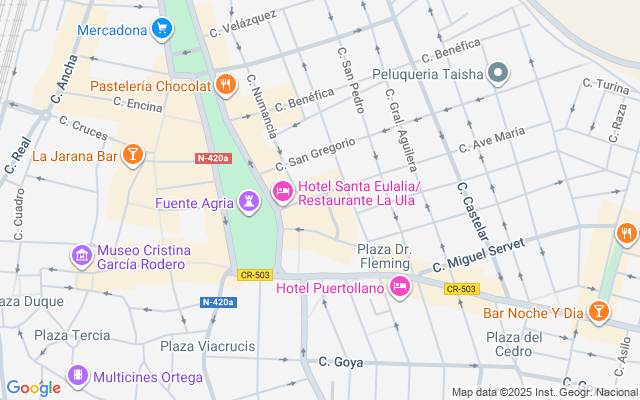Tap the Peluqueria Taisha location pin
Image resolution: width=640 pixels, height=400 pixels.
499,73
